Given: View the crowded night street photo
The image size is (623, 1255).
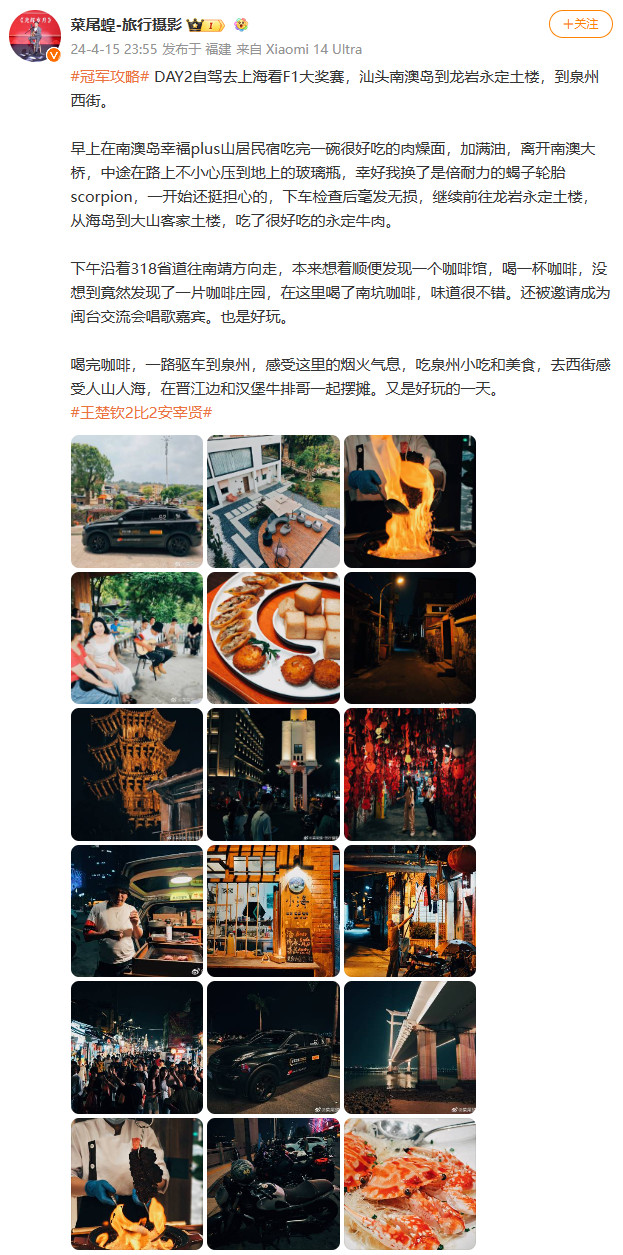Looking at the screenshot, I should (136, 1047).
